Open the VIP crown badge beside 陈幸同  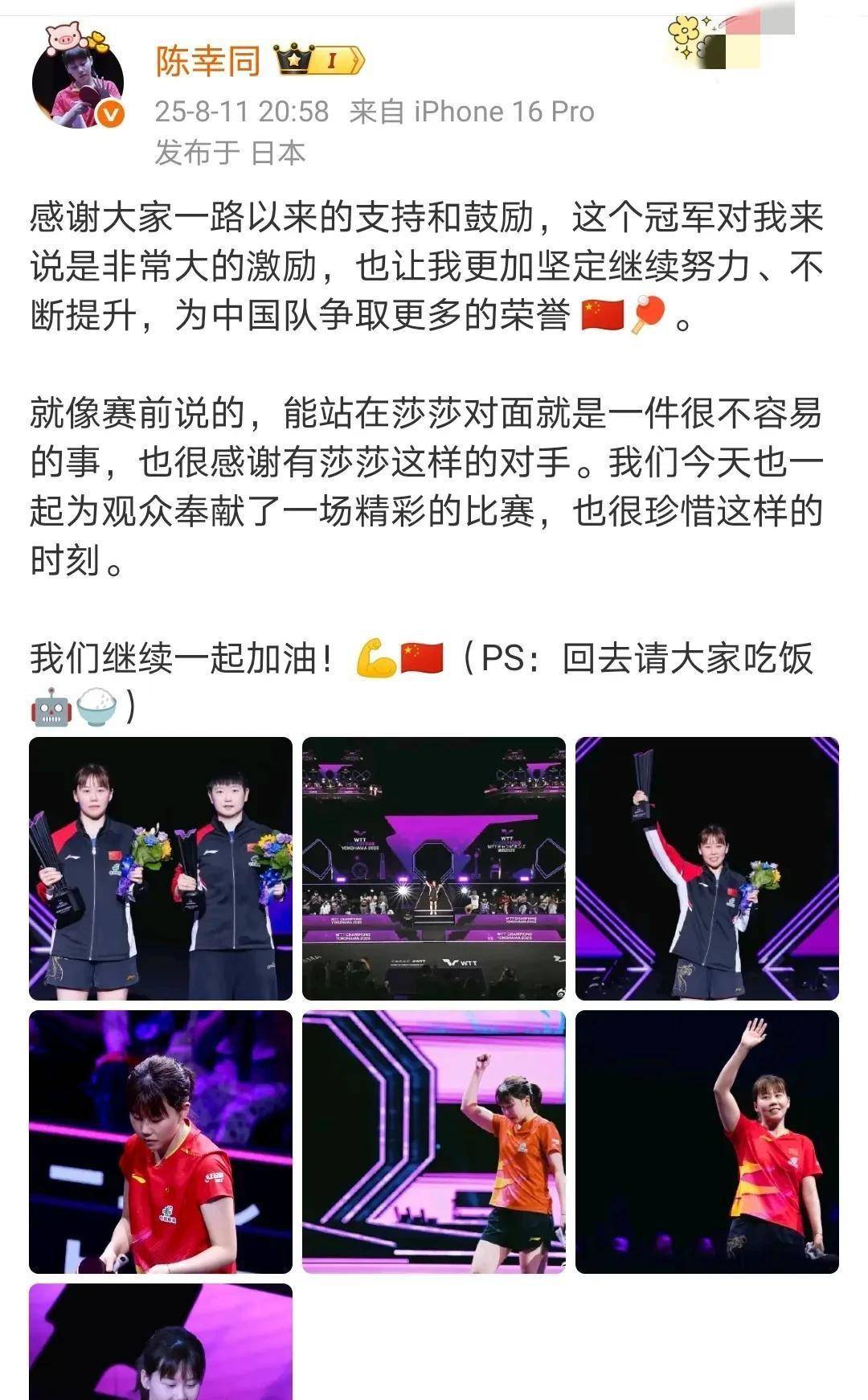(x=318, y=60)
